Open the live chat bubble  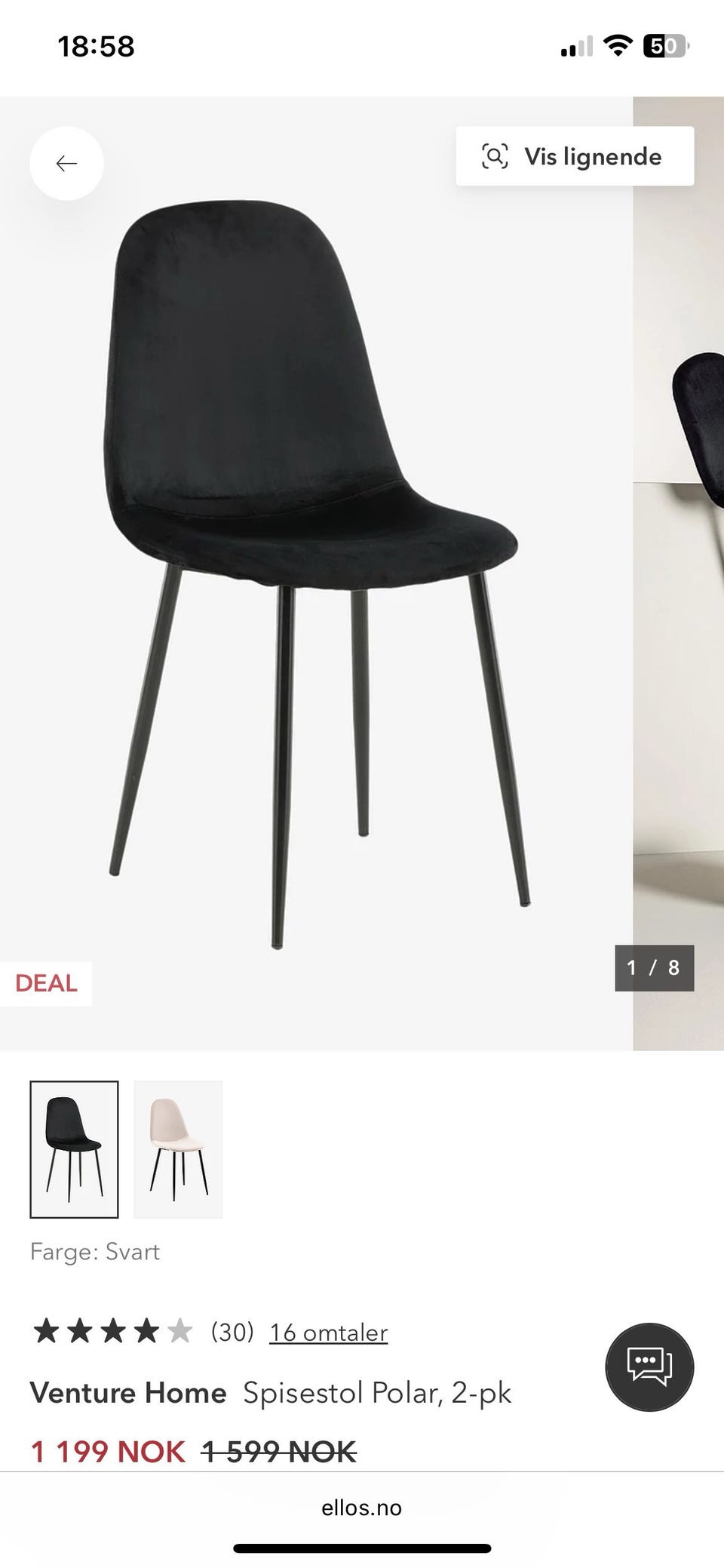[x=649, y=1367]
